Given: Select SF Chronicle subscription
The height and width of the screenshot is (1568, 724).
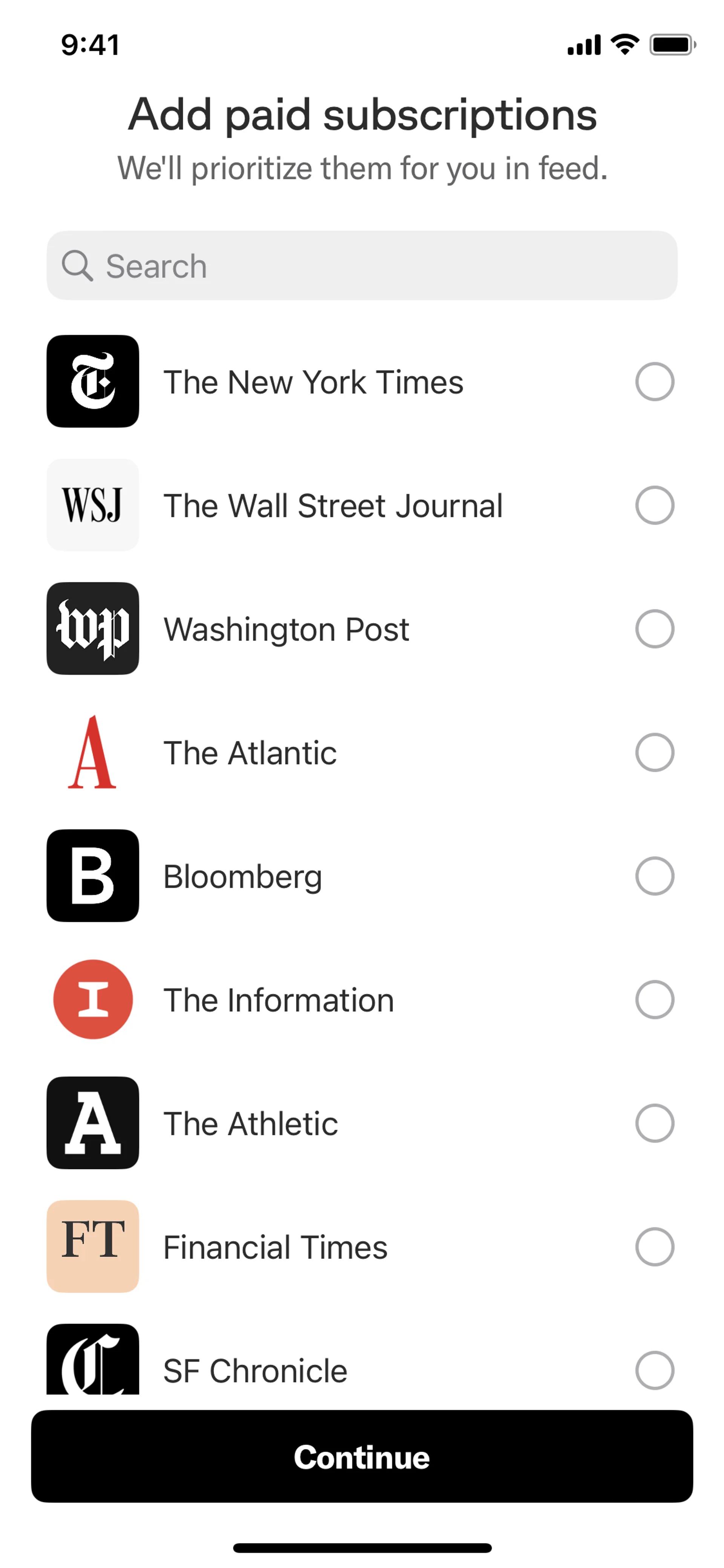Looking at the screenshot, I should tap(654, 1370).
